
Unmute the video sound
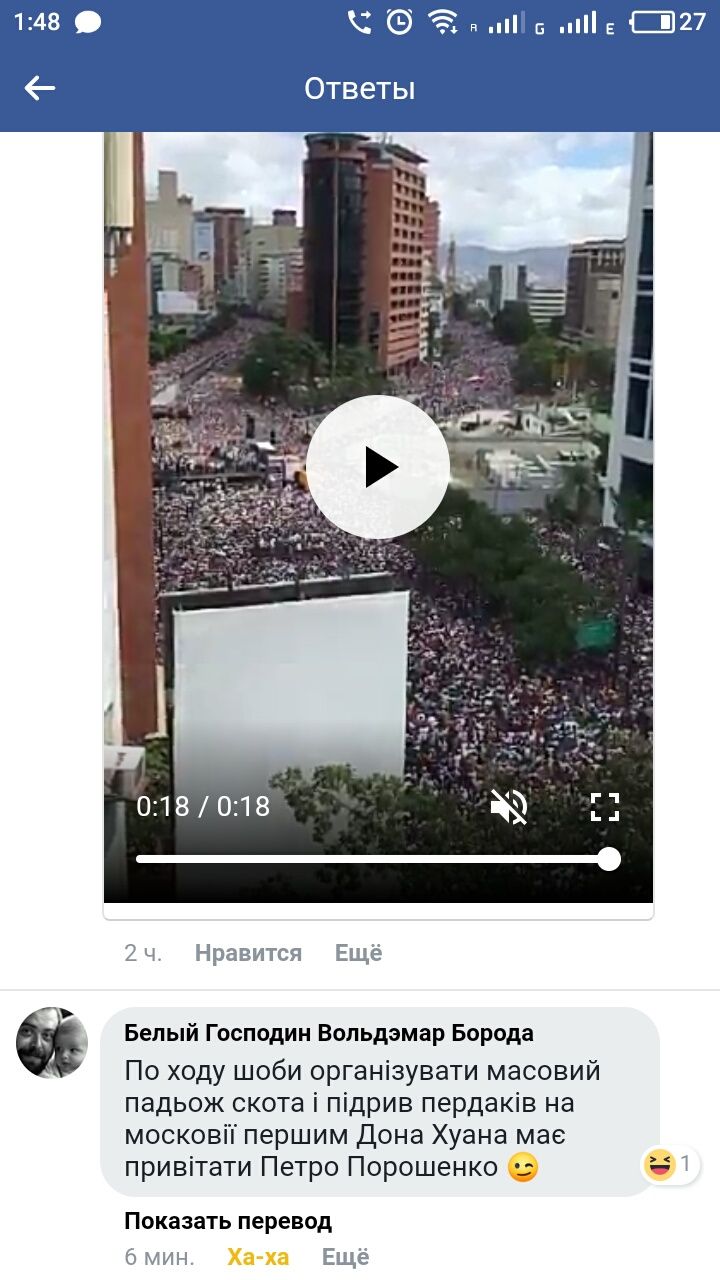click(x=509, y=806)
